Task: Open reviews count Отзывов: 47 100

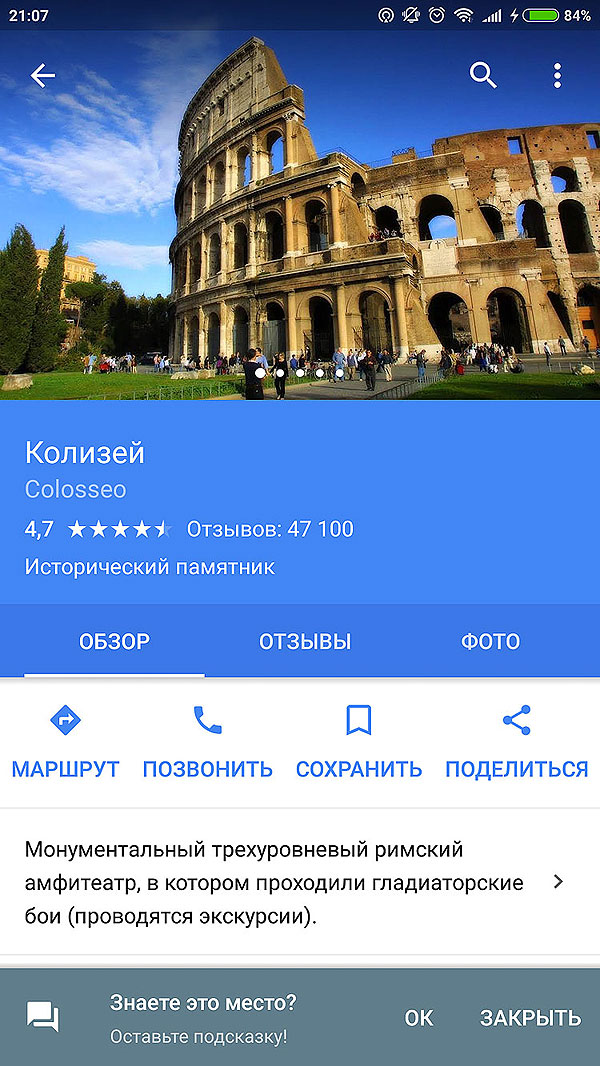Action: tap(270, 529)
